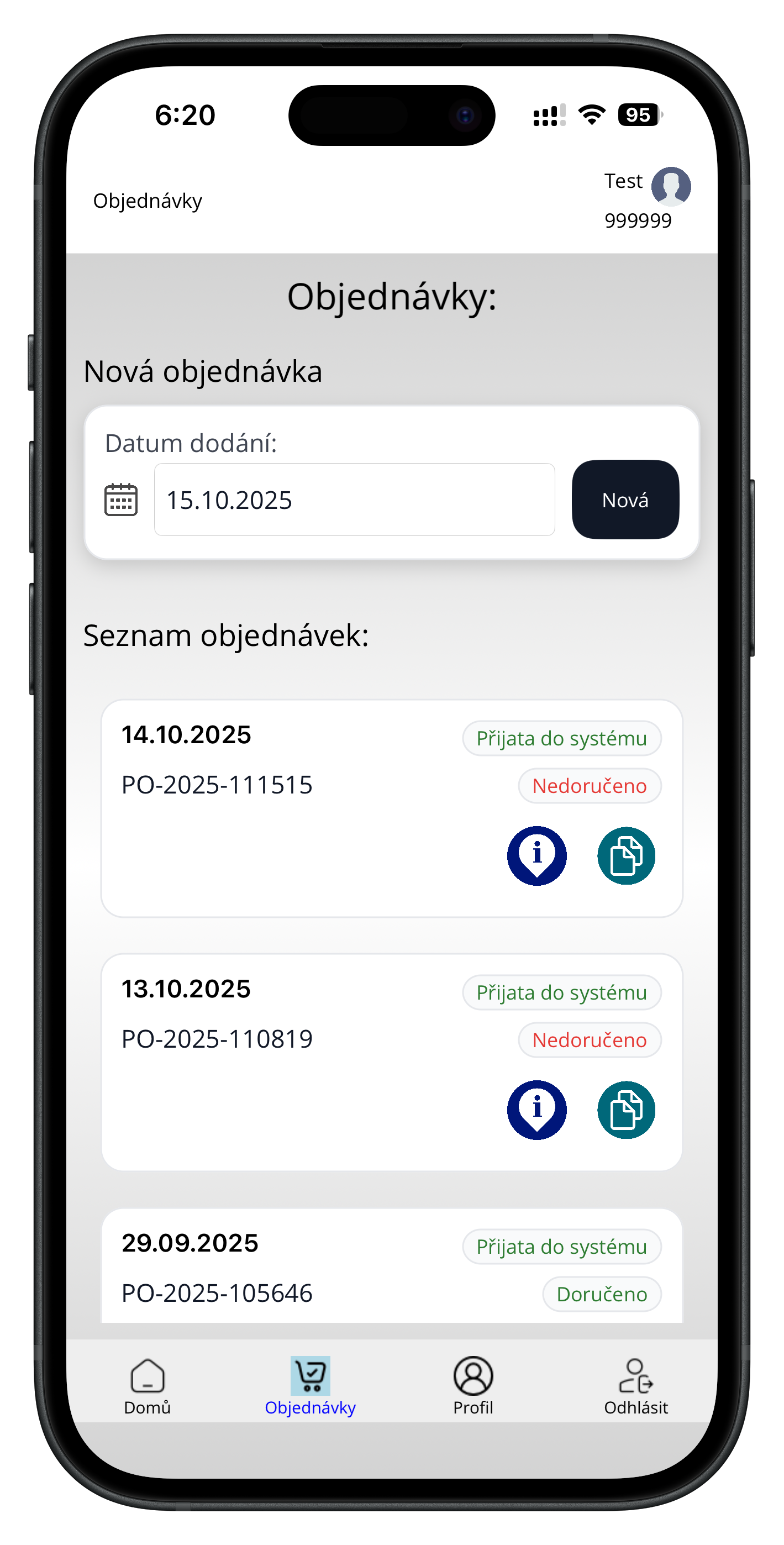Open the delivery date field showing 15.10.2025
784x1545 pixels.
click(x=354, y=500)
